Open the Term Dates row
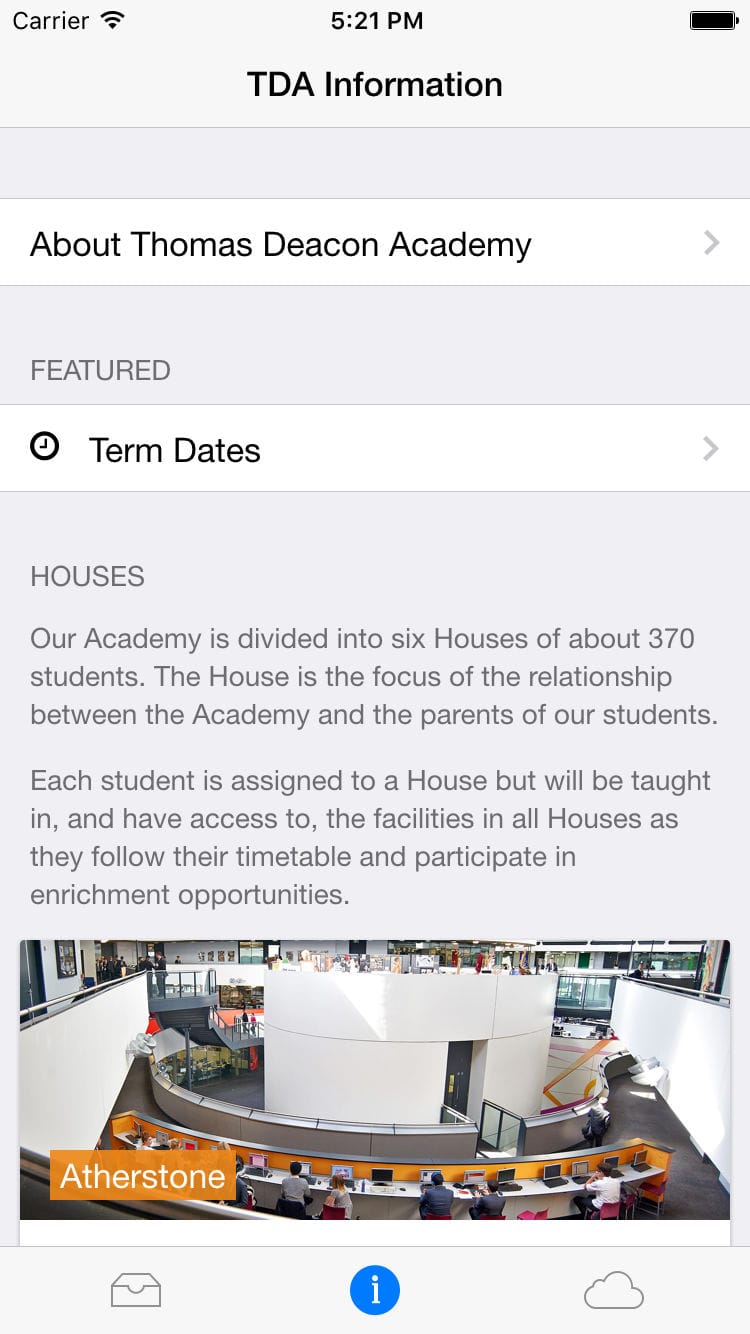 375,449
